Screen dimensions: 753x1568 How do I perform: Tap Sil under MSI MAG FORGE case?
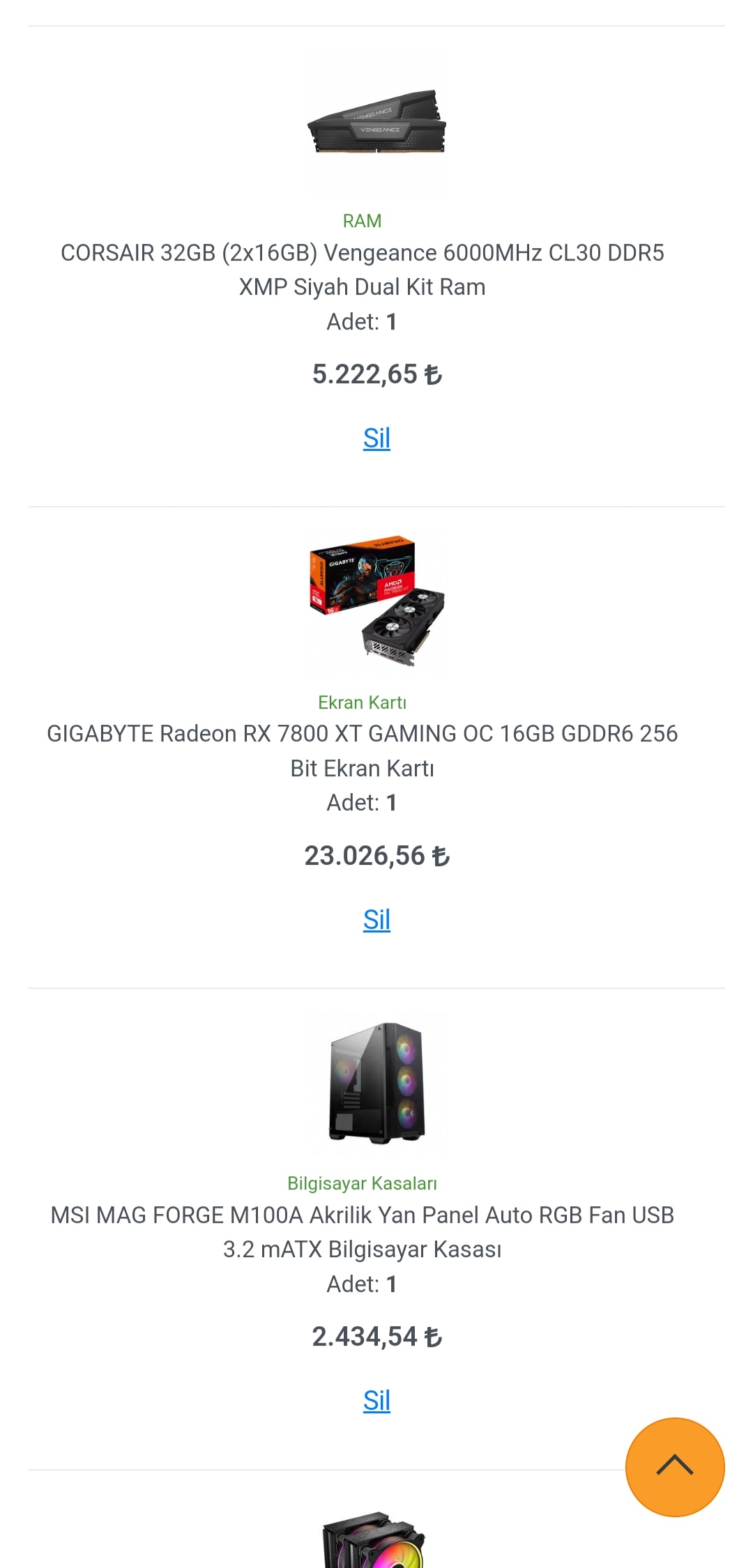point(376,1401)
